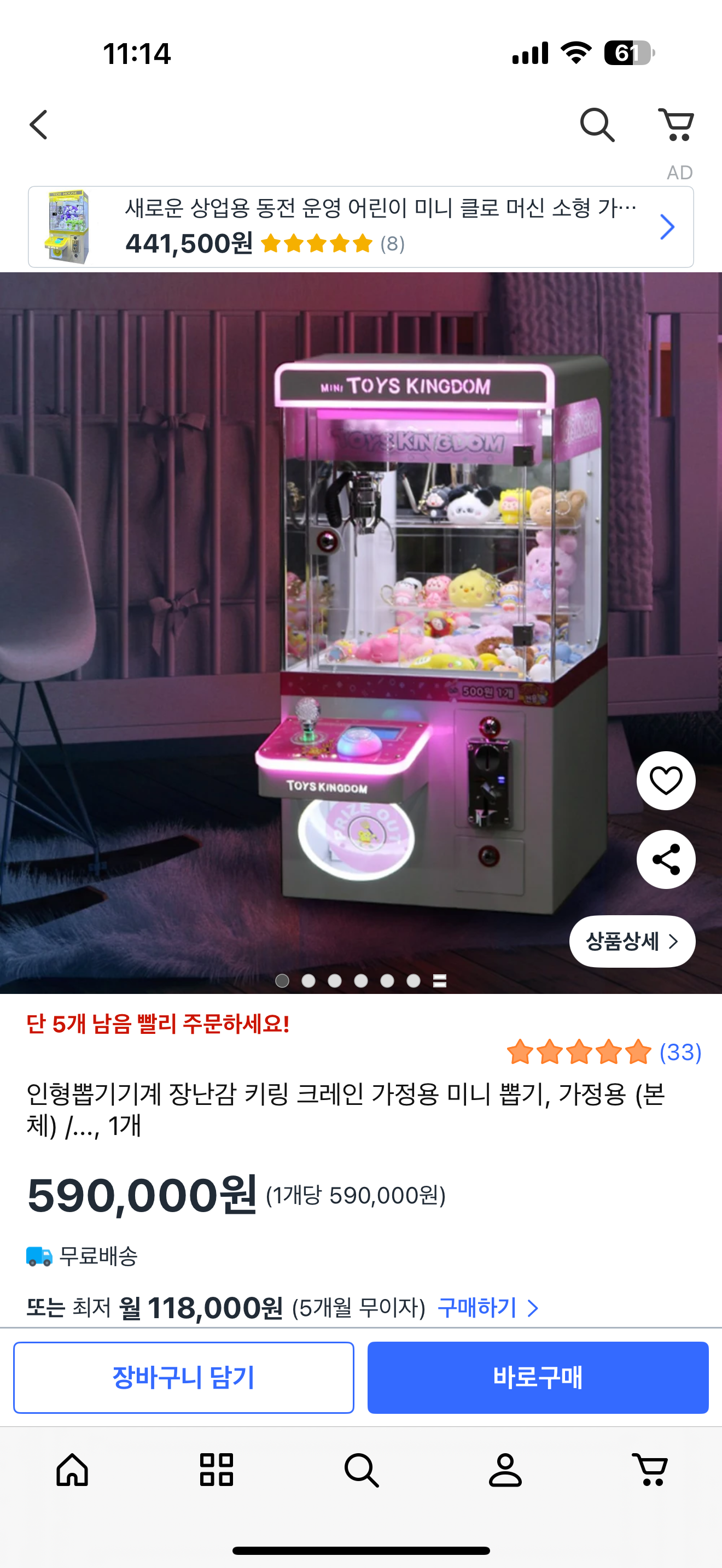Open the cart icon in the top bar
Screen dimensions: 722x1568
[x=676, y=125]
